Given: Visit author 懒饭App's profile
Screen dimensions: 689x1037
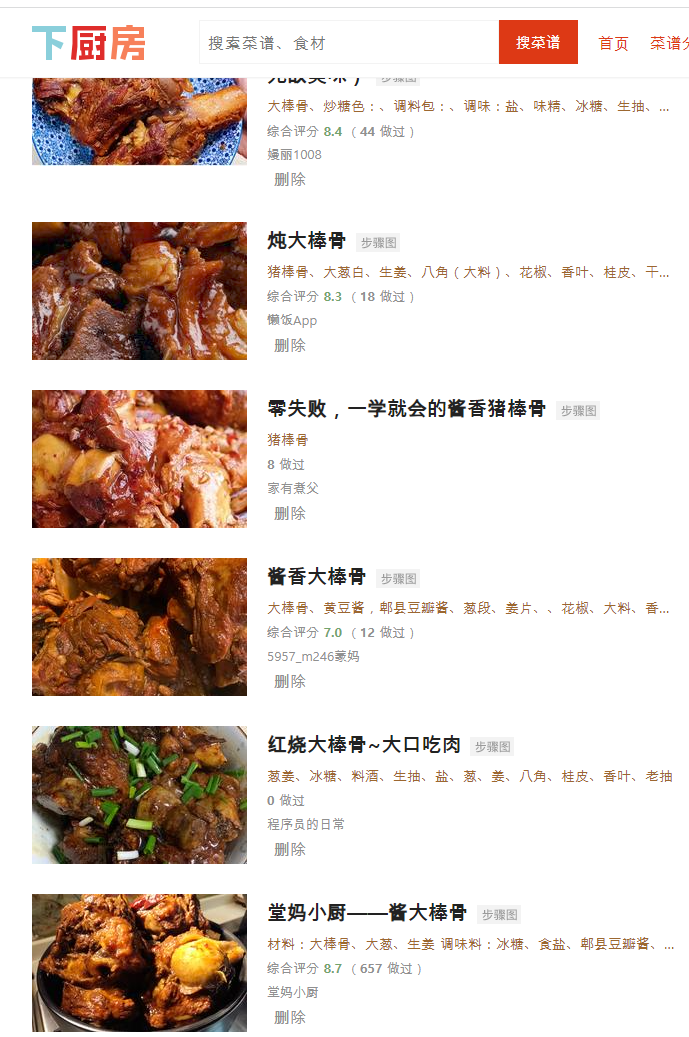Looking at the screenshot, I should 292,320.
